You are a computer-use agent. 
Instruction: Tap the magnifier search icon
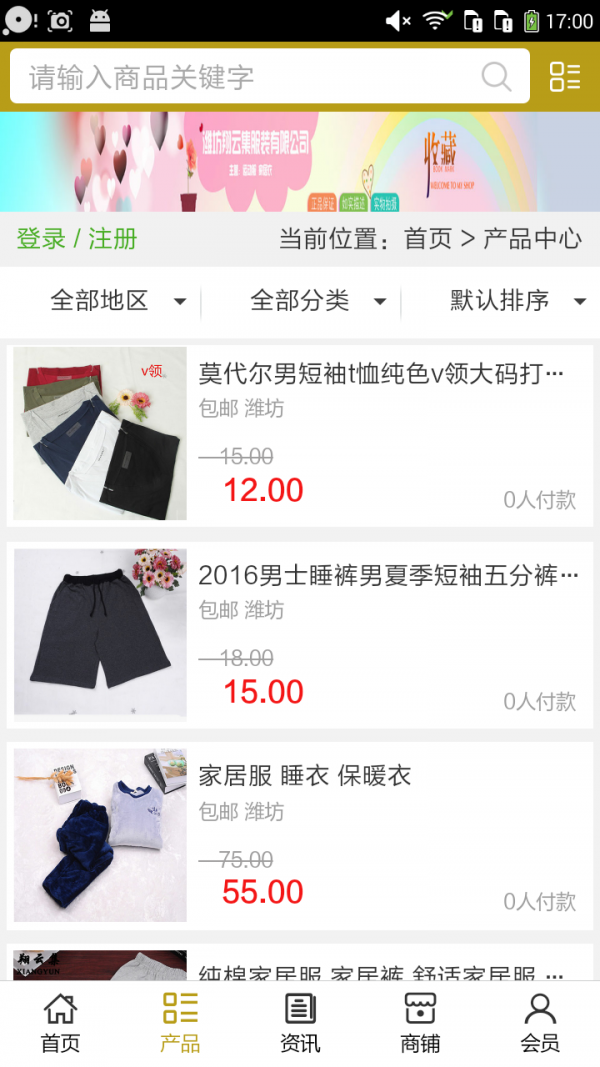496,77
